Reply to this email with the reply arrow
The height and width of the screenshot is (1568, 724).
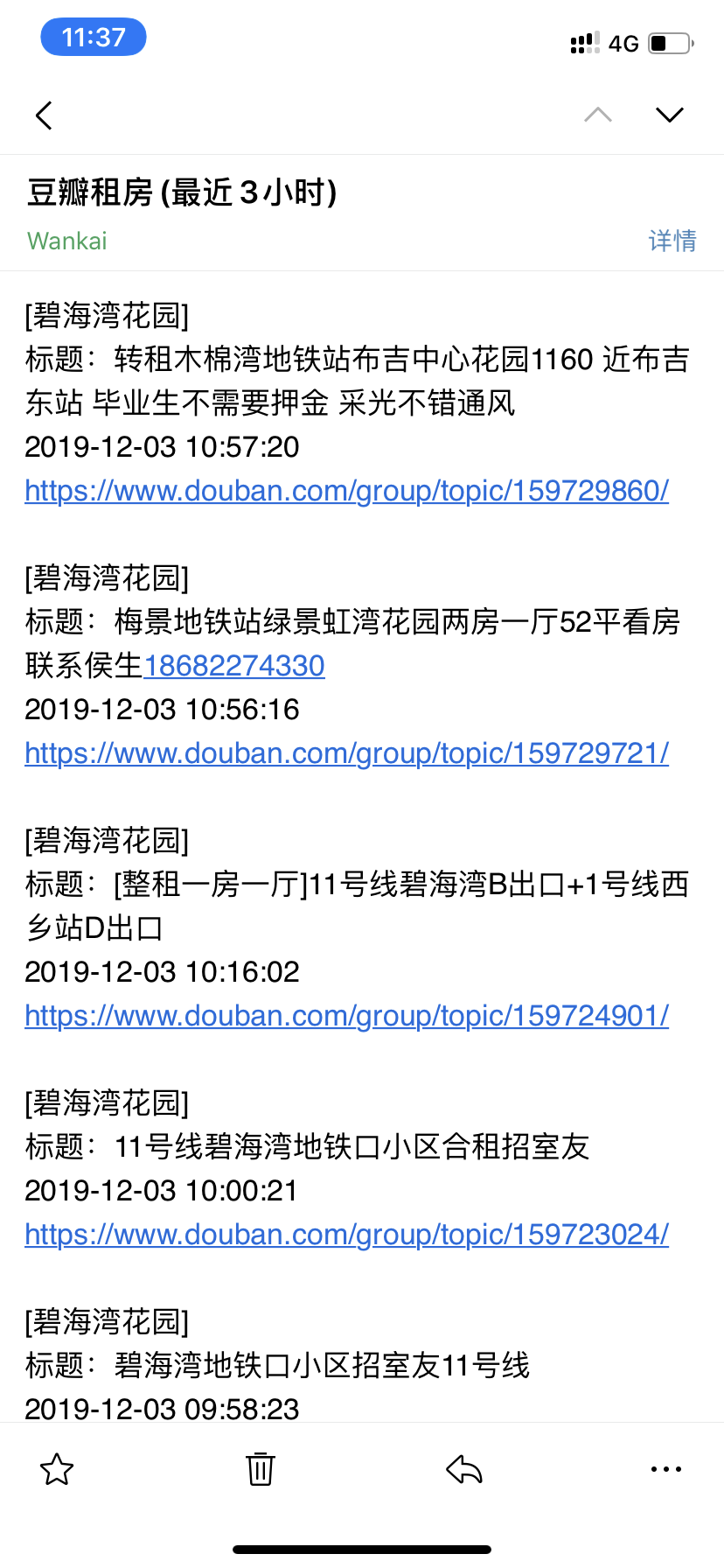(463, 1469)
